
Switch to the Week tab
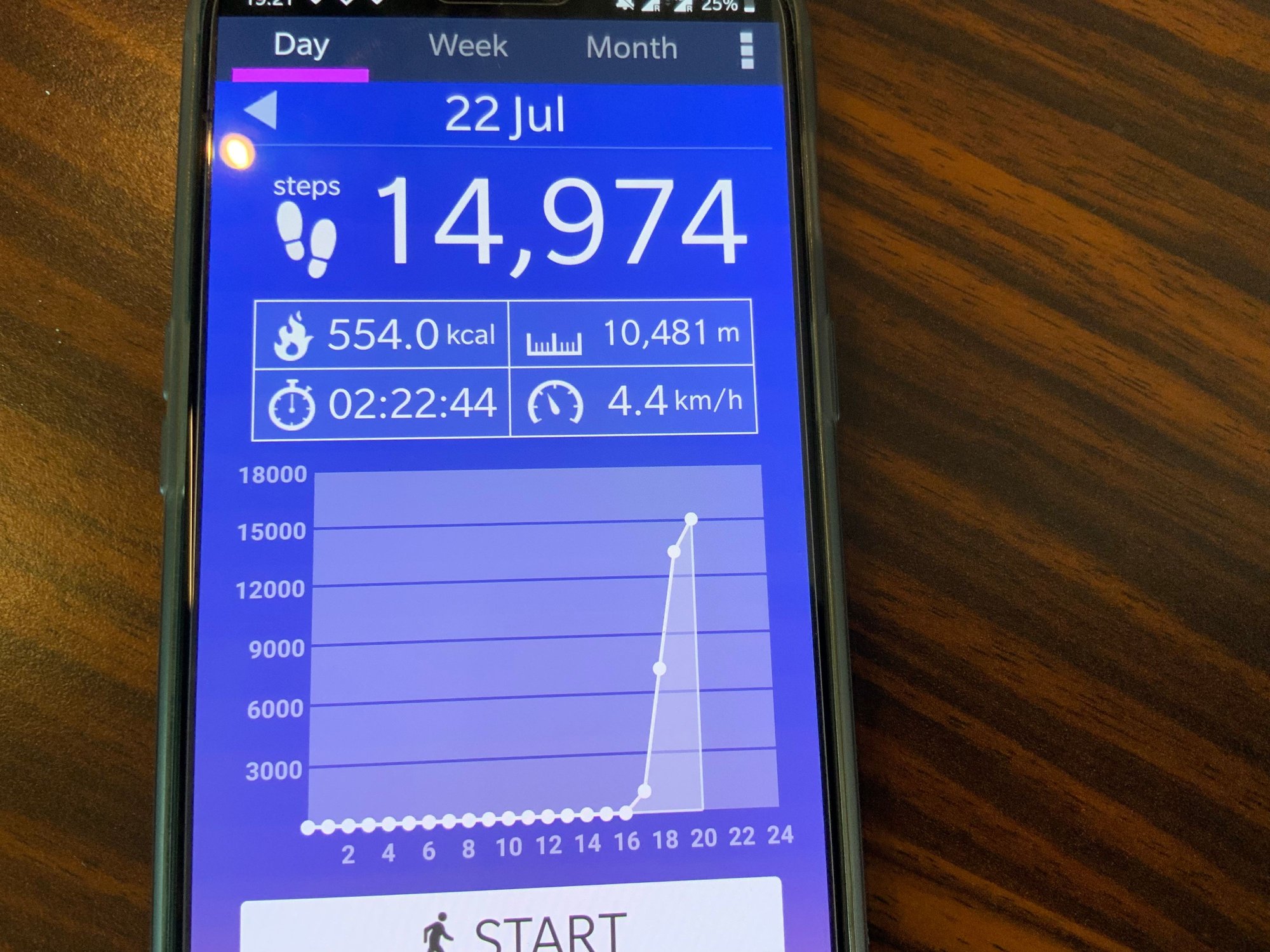468,46
